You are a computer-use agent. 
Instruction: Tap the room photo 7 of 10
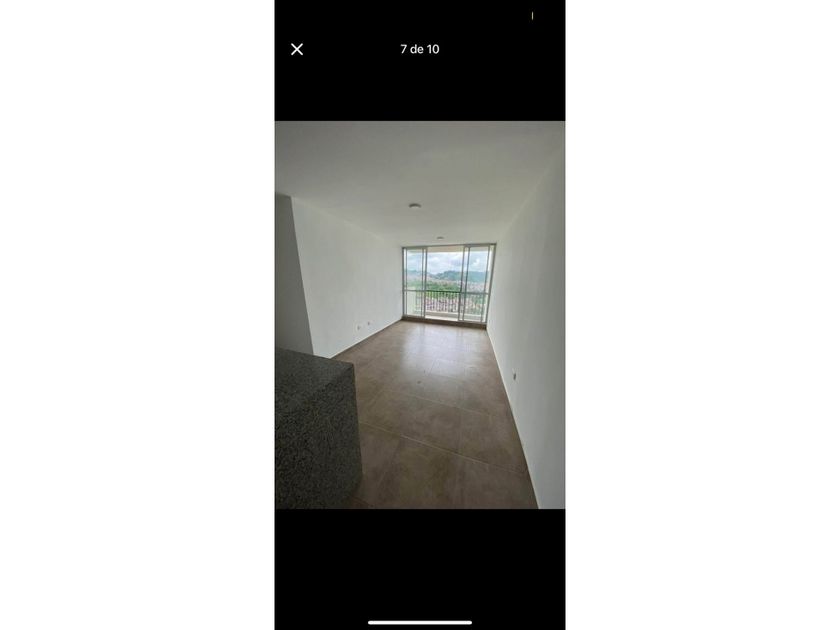tap(420, 315)
